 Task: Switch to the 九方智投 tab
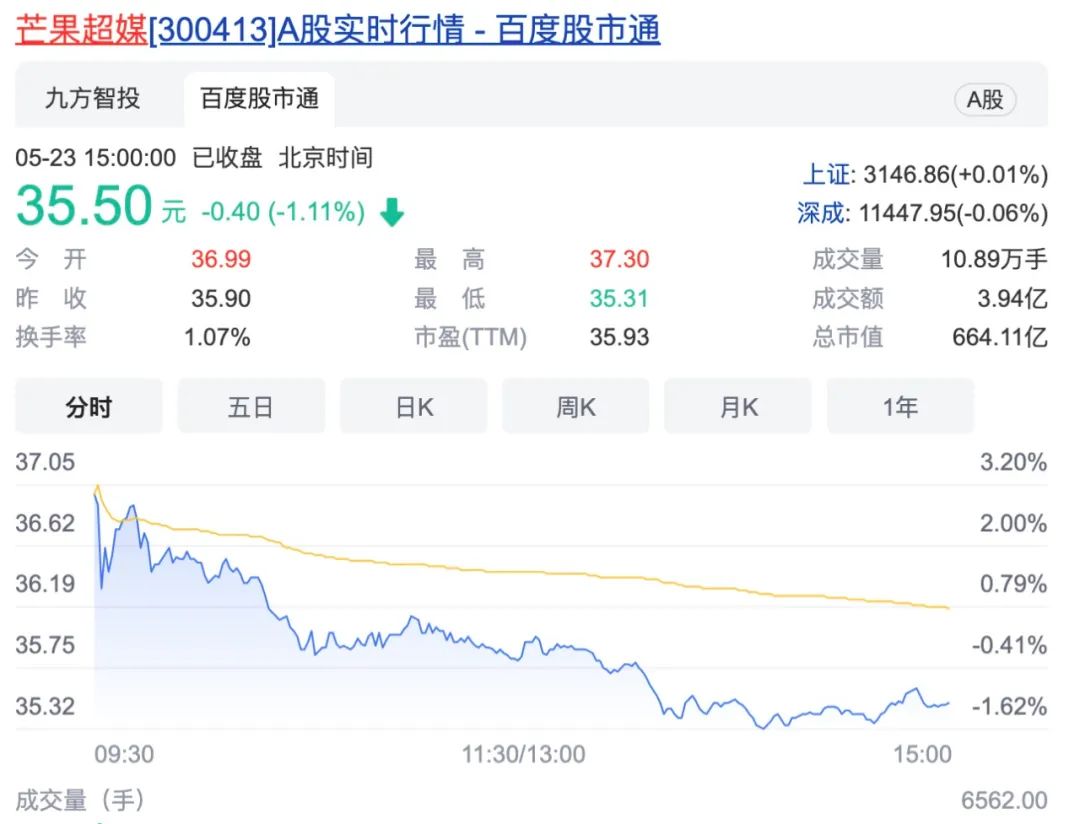pyautogui.click(x=92, y=99)
